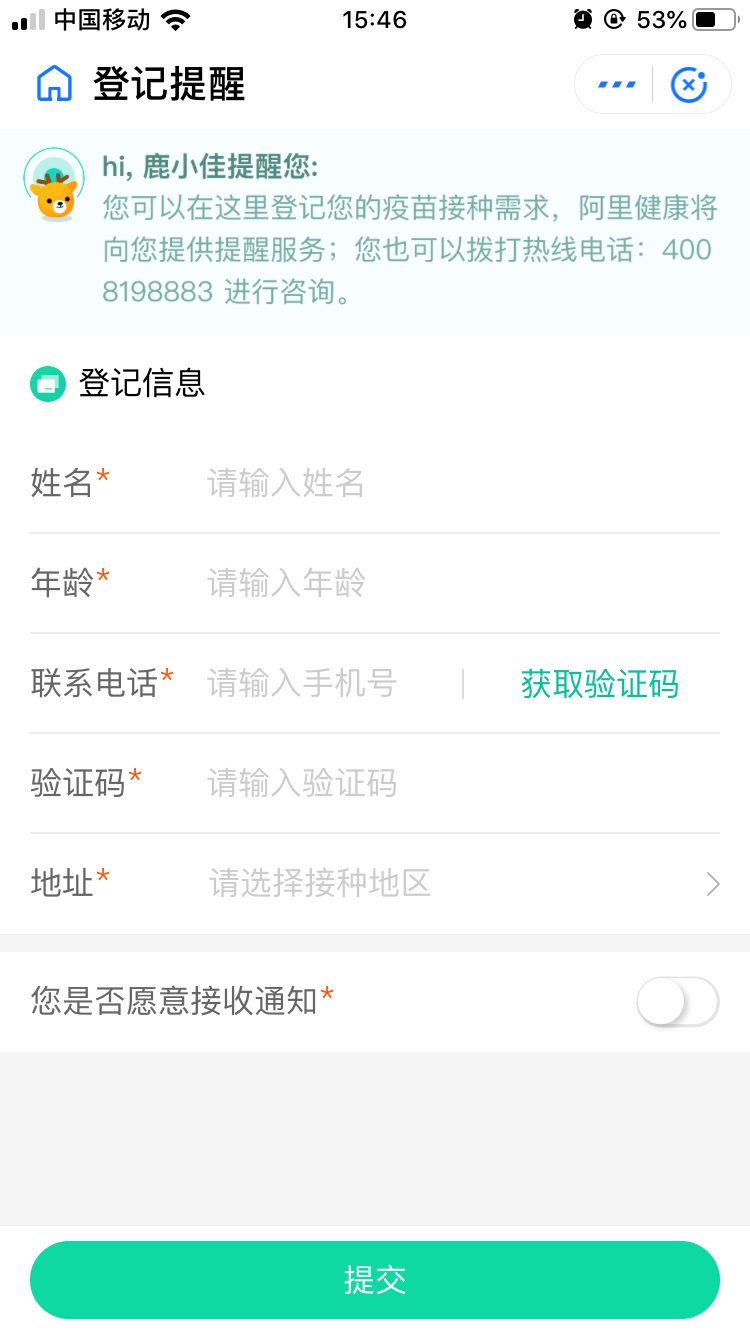Open the mini program more options menu
Screen dimensions: 750x1334
pyautogui.click(x=616, y=84)
